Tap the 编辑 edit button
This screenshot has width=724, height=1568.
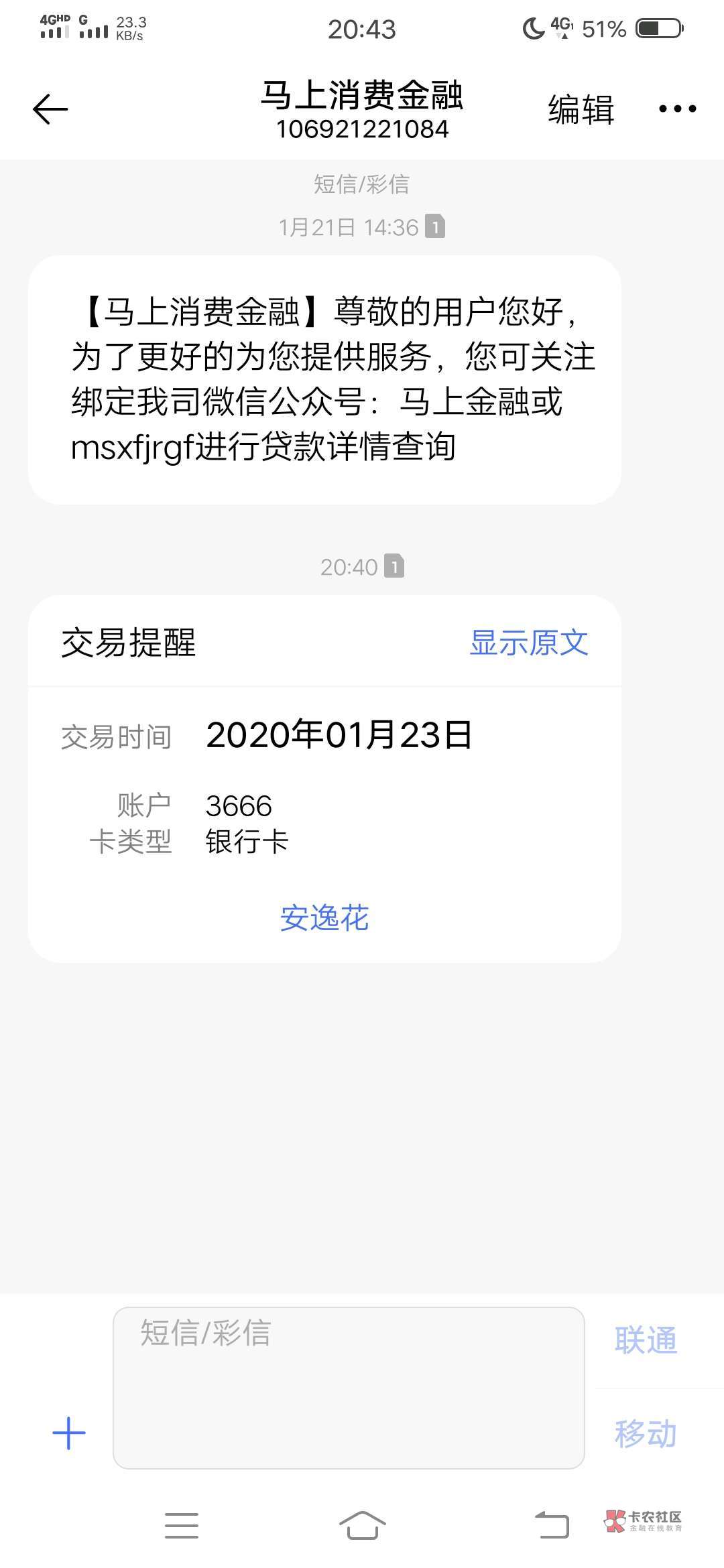tap(581, 109)
